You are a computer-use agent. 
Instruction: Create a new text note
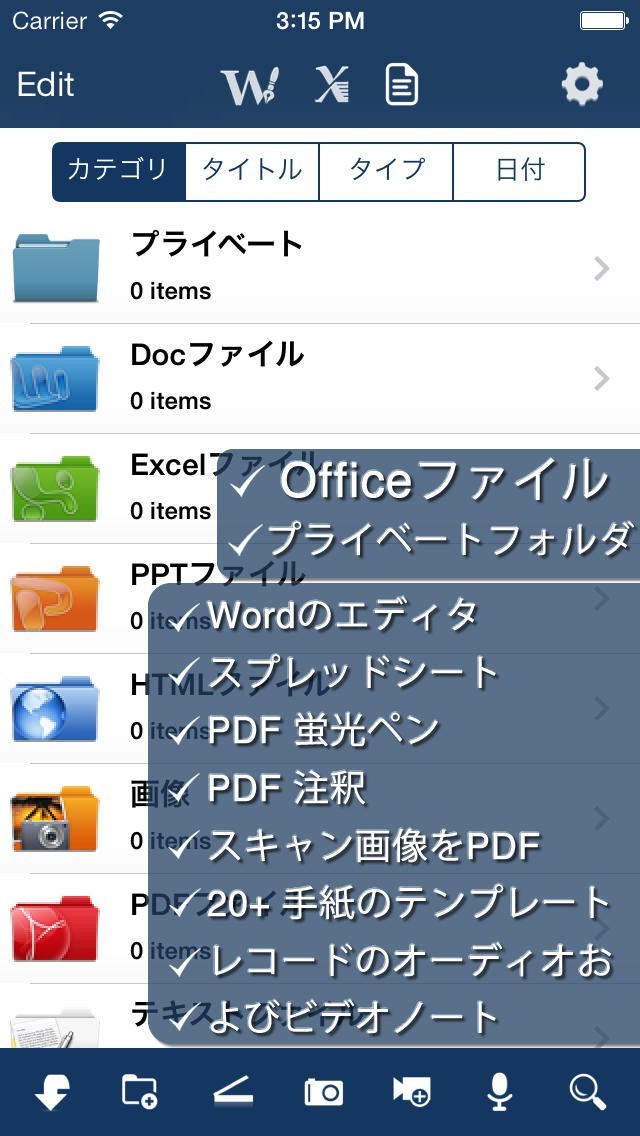[x=401, y=86]
